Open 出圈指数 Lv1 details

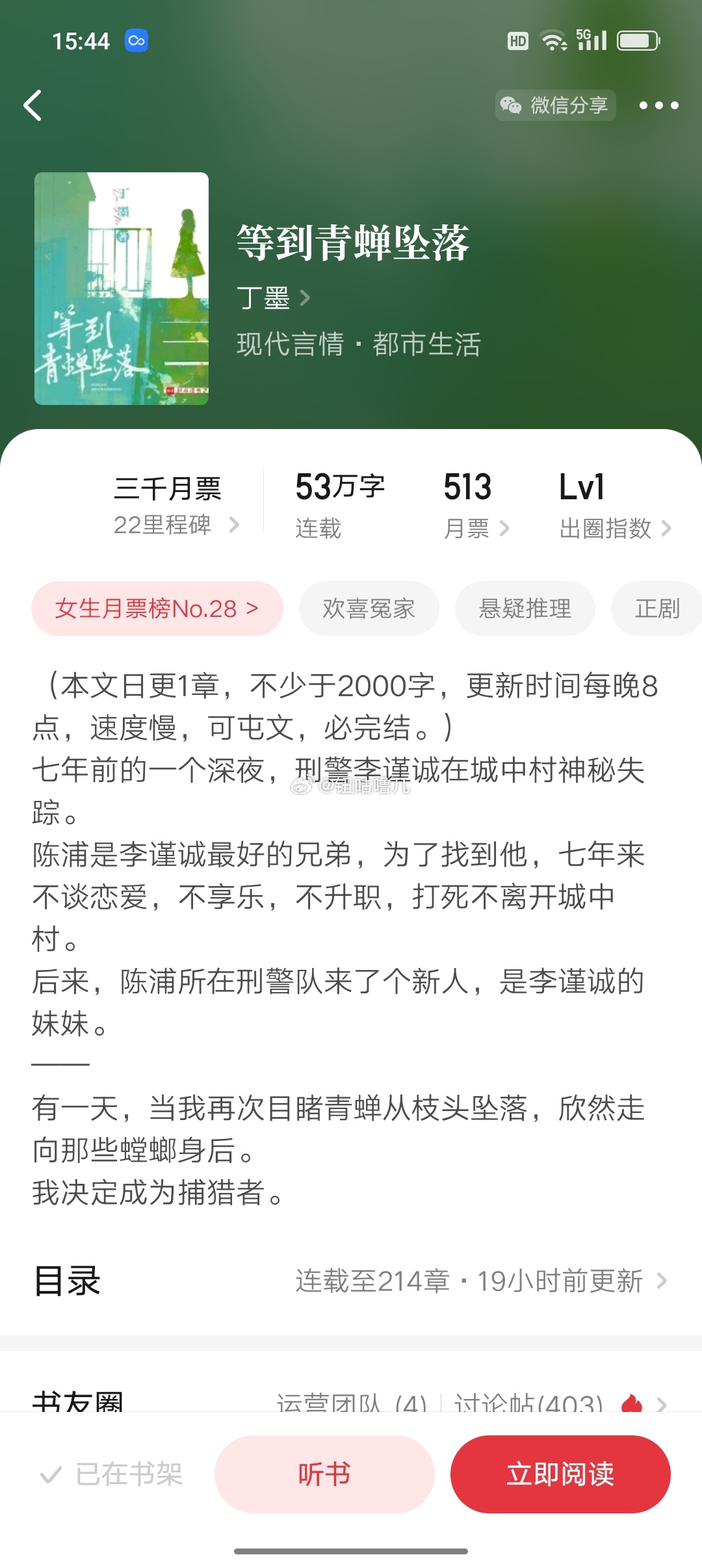click(614, 505)
